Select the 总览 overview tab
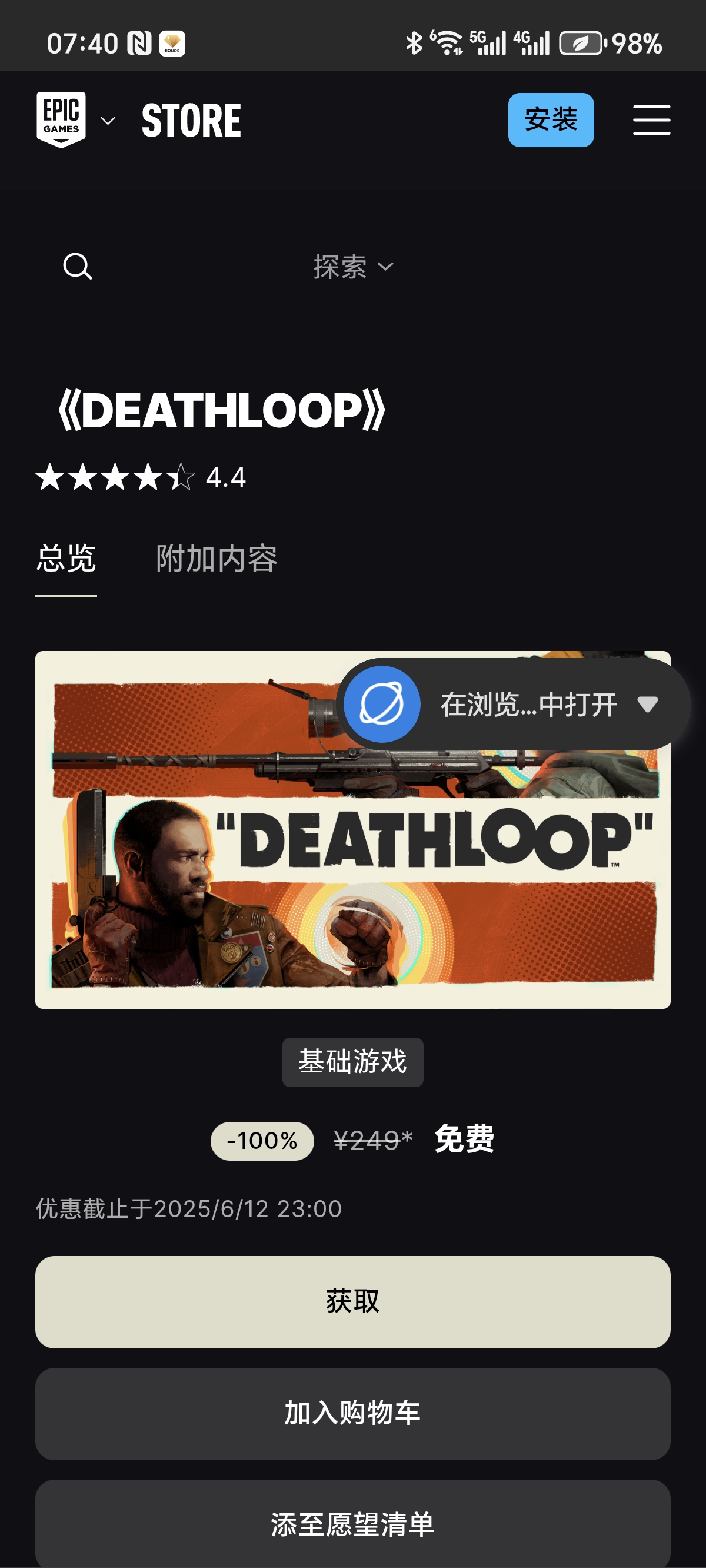706x1568 pixels. point(66,559)
